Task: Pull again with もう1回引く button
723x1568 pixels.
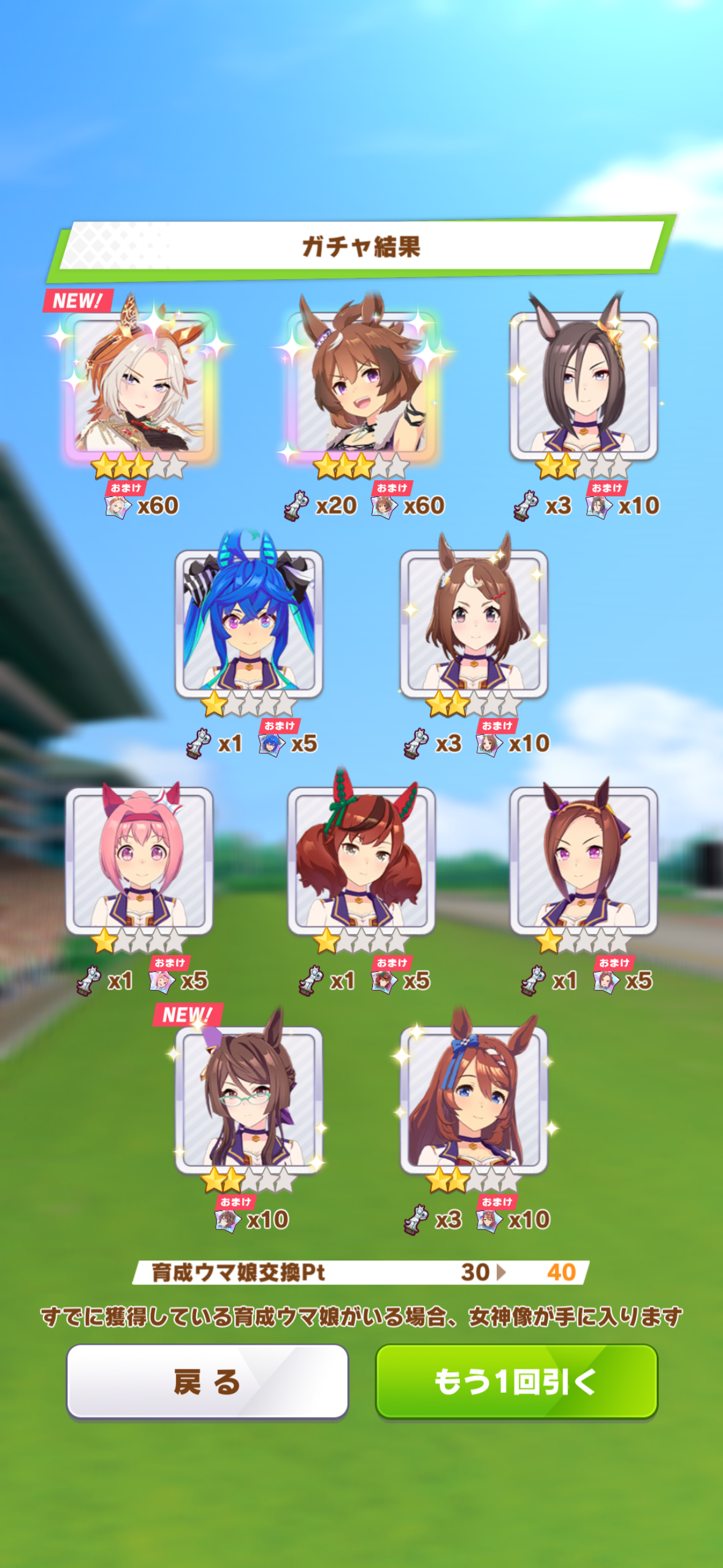Action: (516, 1382)
